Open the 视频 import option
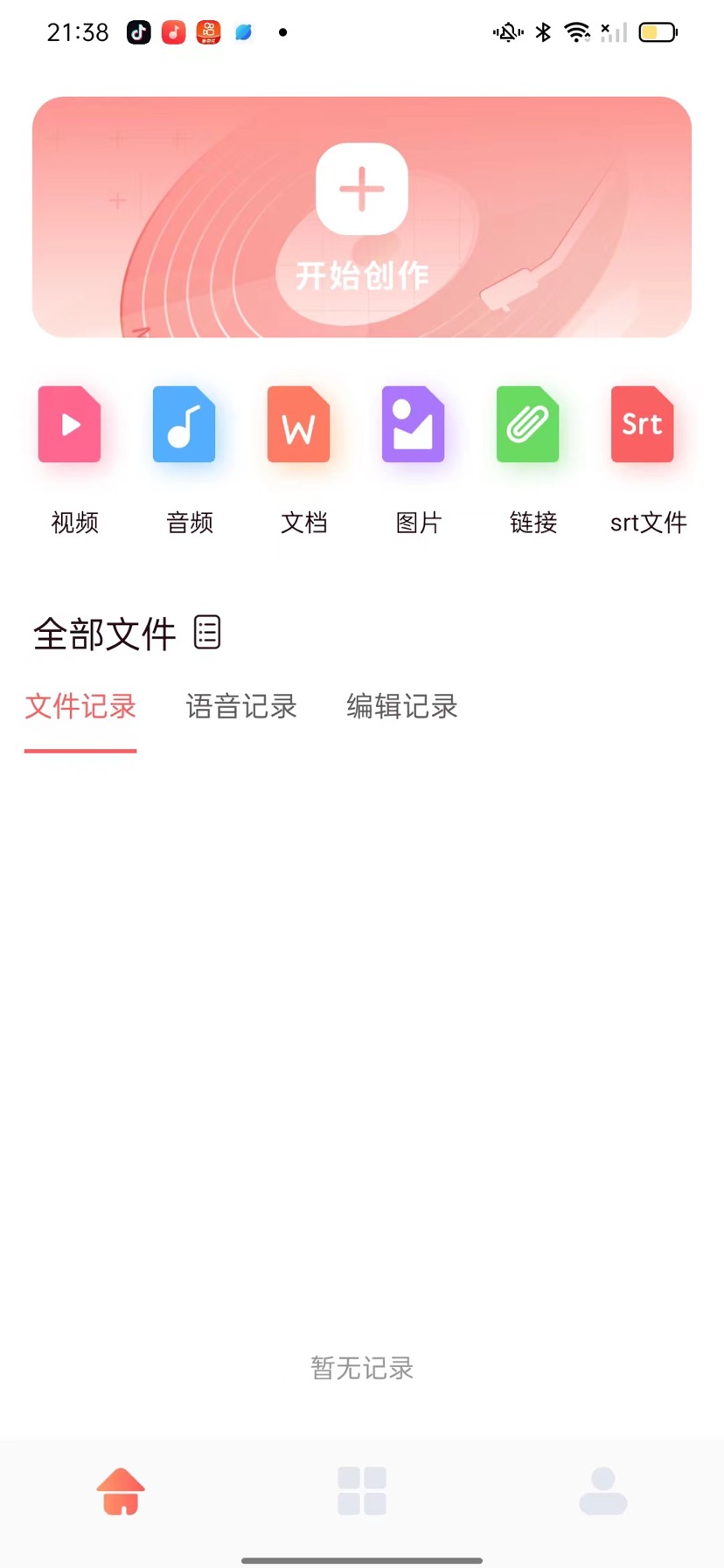 pos(70,425)
